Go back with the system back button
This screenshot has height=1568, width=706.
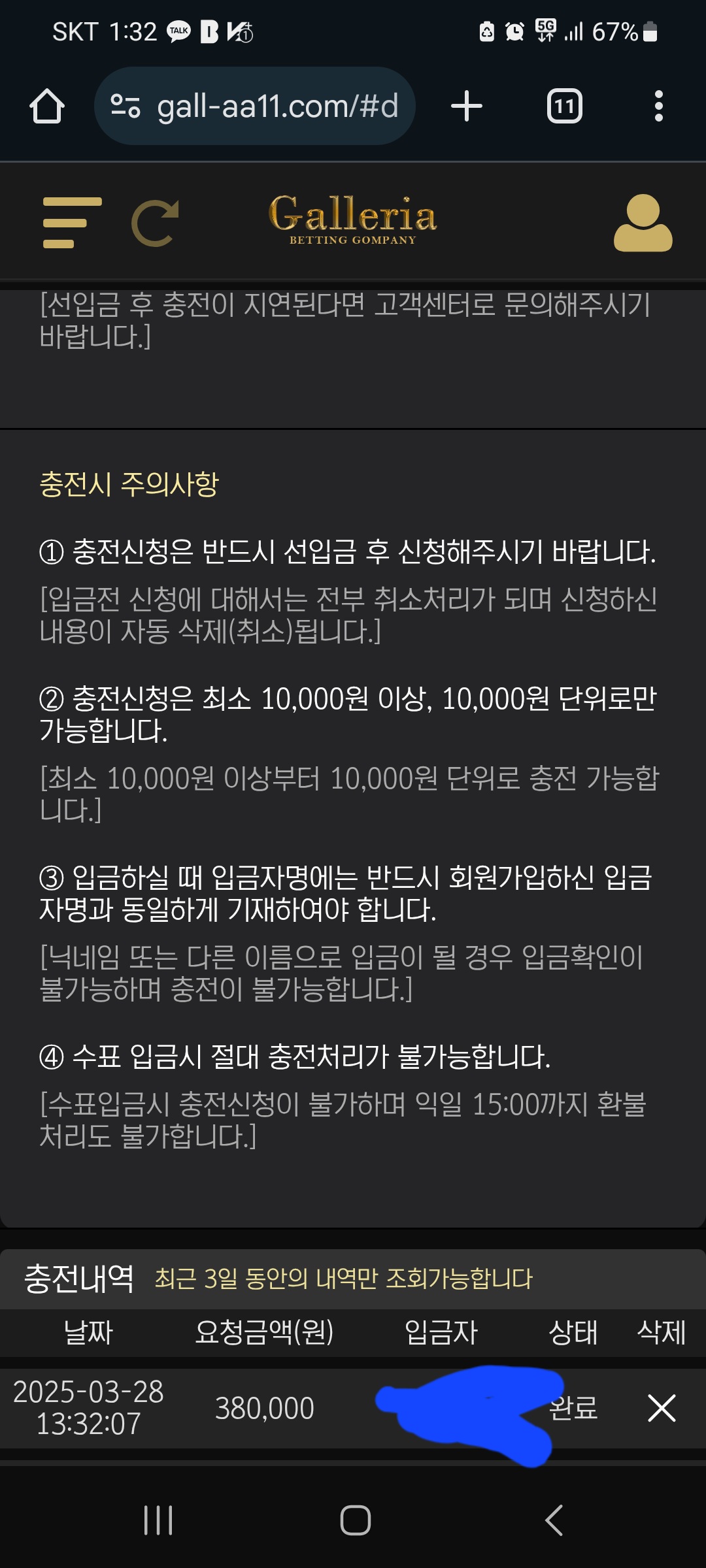click(554, 1520)
